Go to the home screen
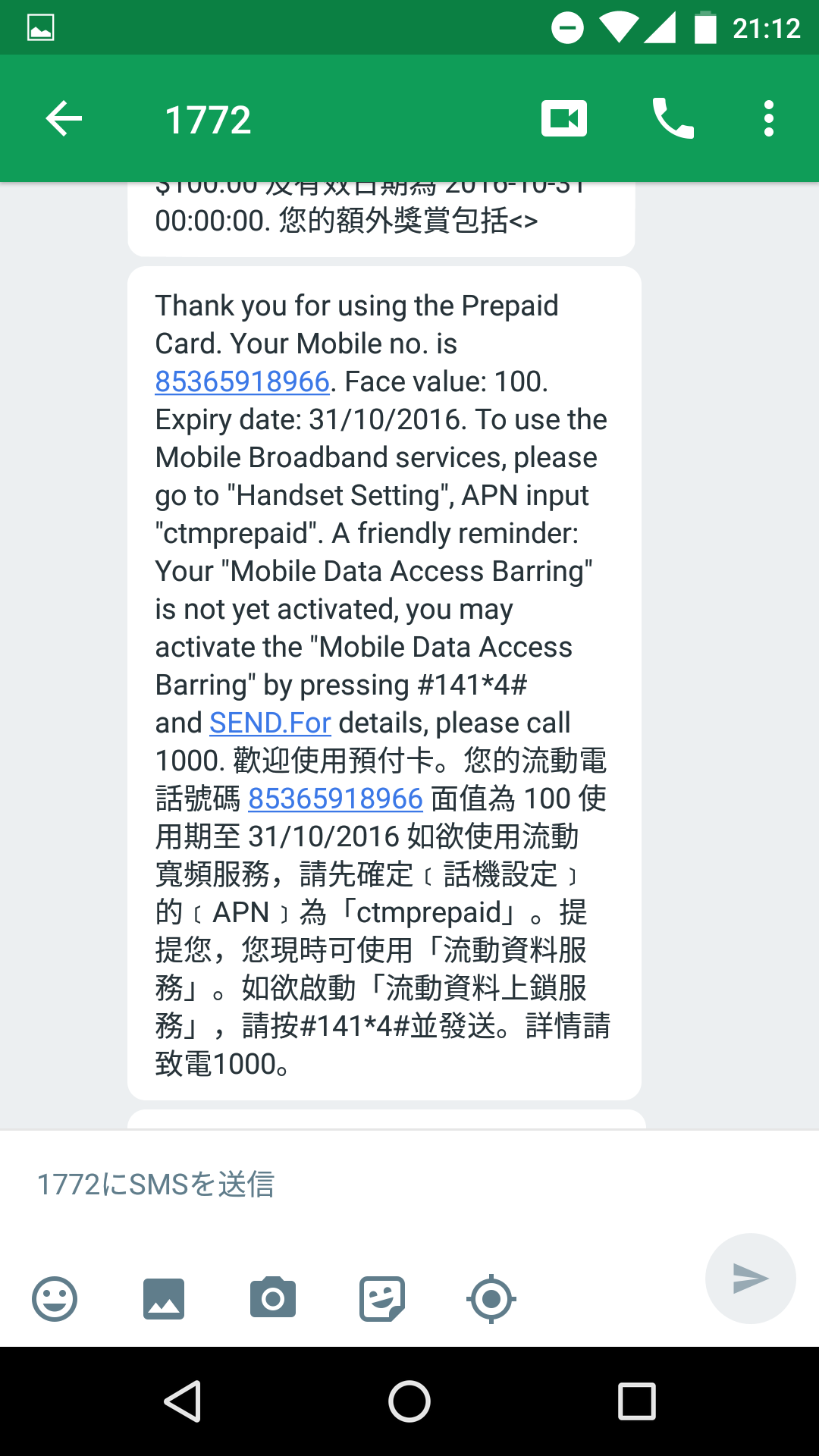 [x=409, y=1401]
